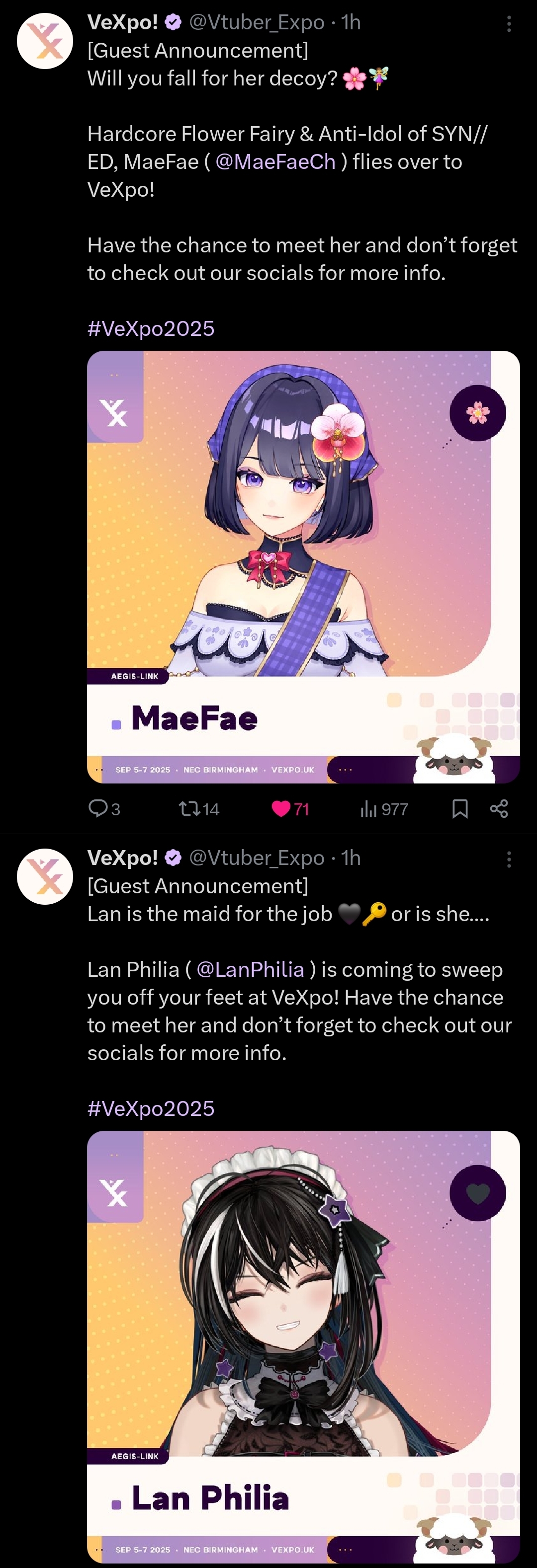Open the @LanPhilia profile mention
Image resolution: width=537 pixels, height=1568 pixels.
click(x=250, y=970)
